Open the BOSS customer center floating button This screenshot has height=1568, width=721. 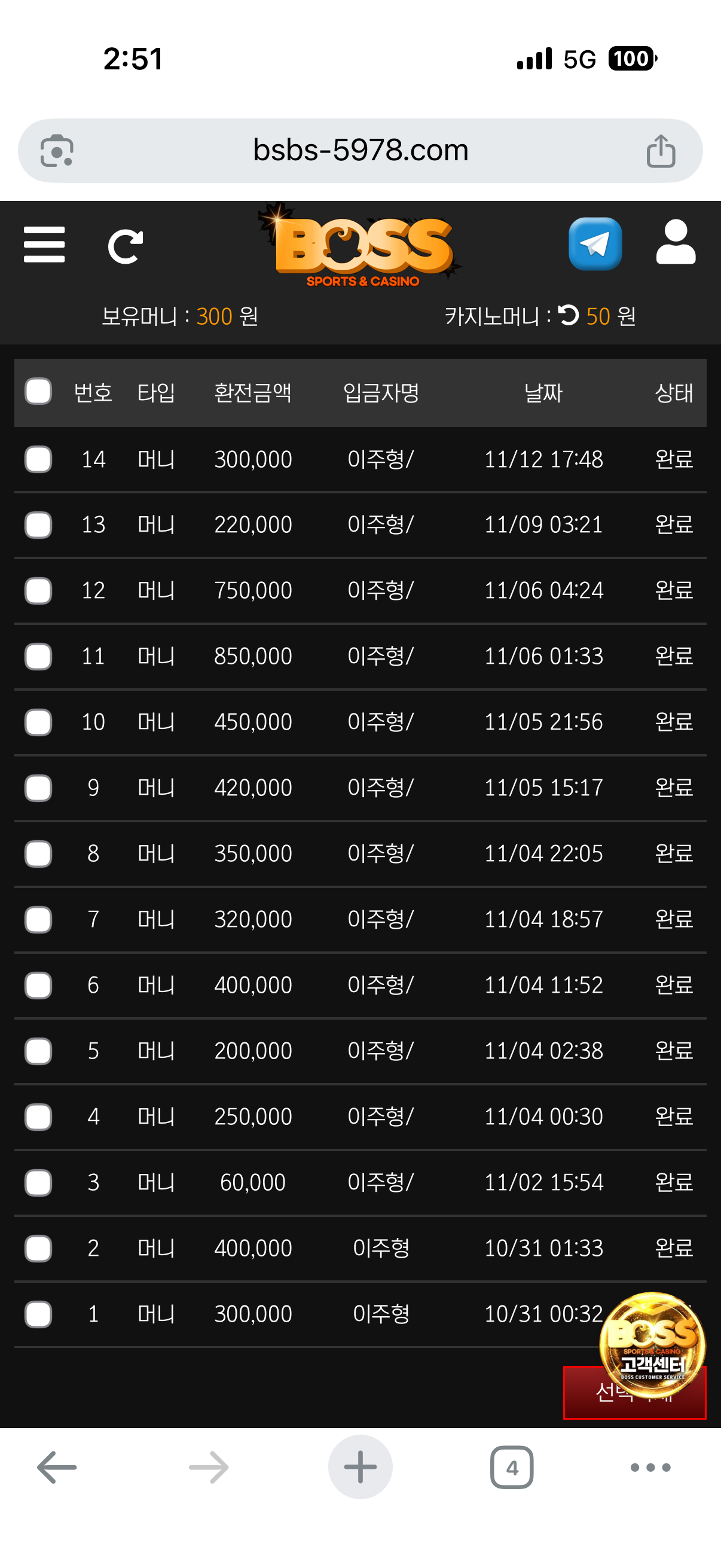coord(652,1344)
